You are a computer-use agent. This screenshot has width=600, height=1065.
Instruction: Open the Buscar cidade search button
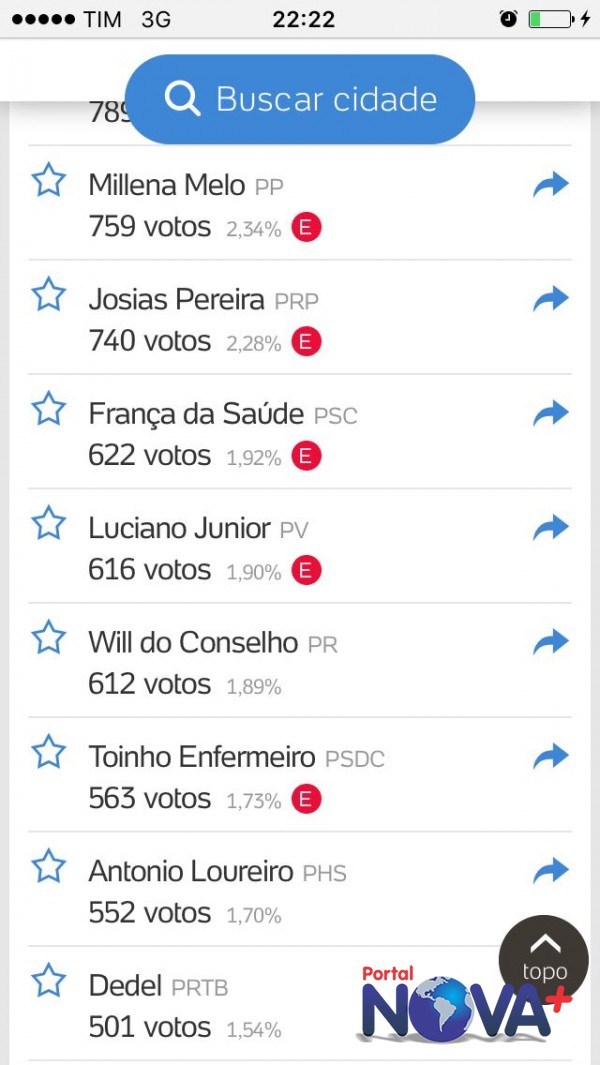coord(300,99)
